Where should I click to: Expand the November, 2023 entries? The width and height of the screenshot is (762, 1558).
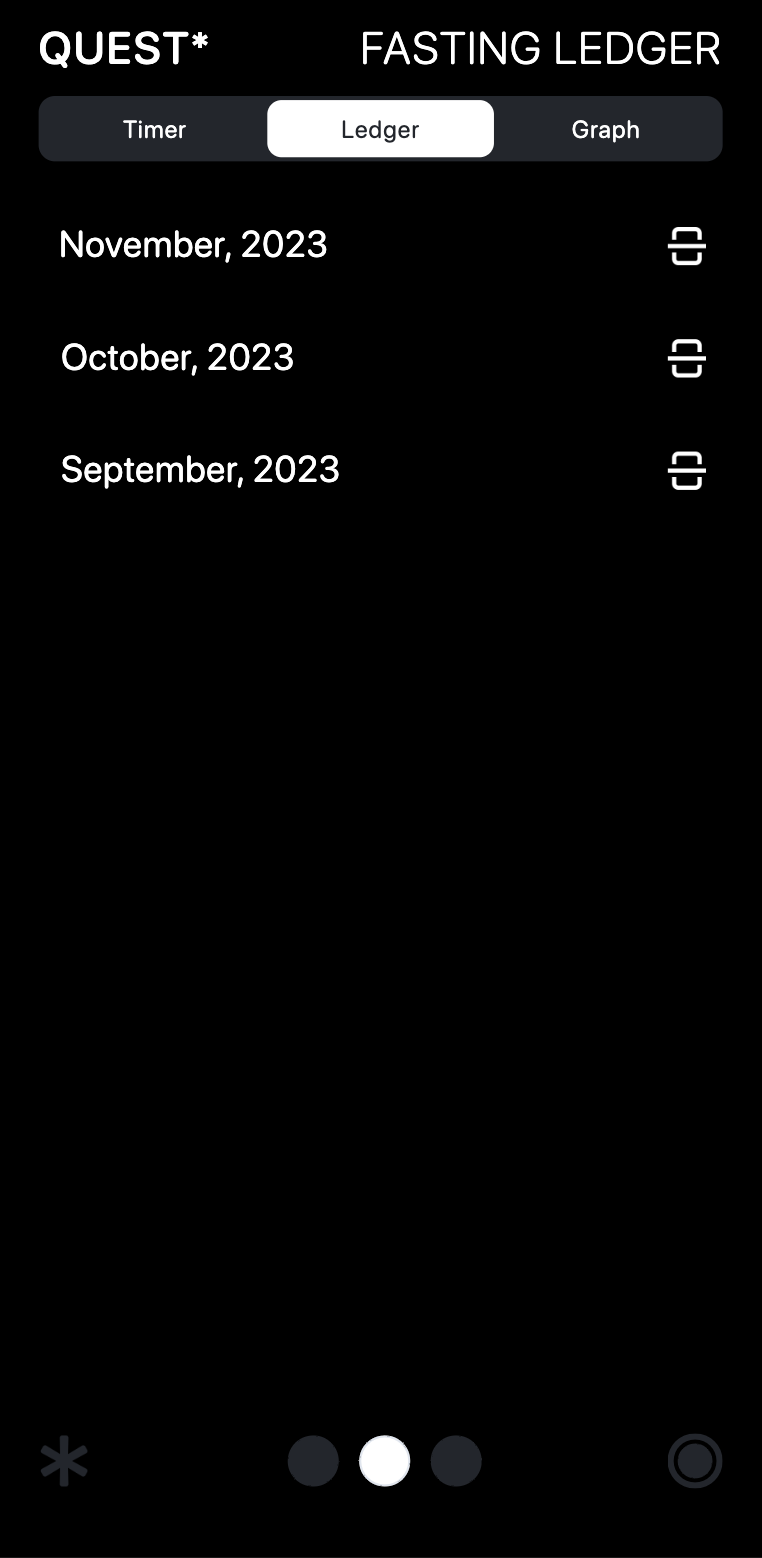pos(686,246)
